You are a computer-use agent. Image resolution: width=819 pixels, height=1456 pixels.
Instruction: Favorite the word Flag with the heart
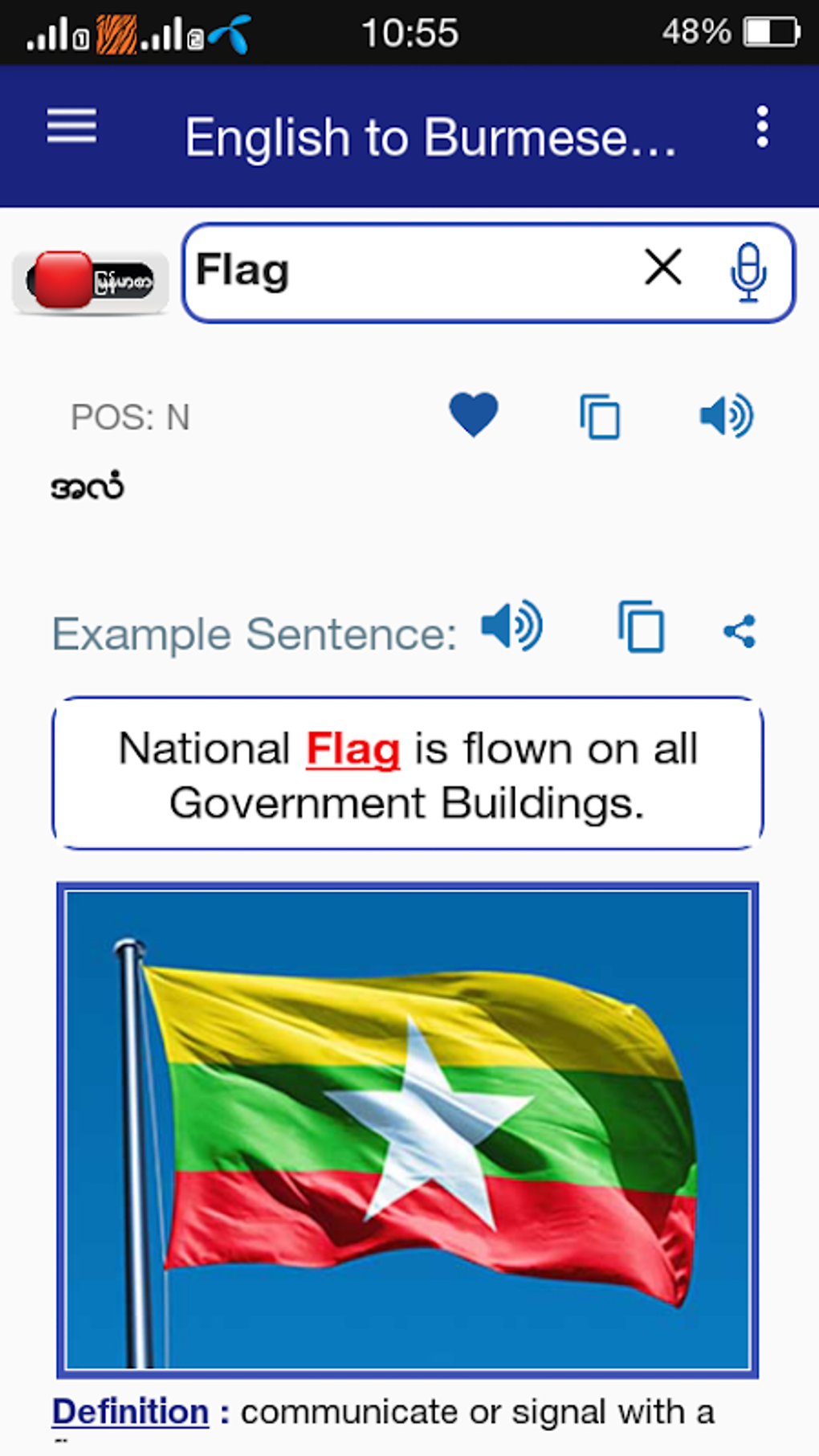coord(473,415)
